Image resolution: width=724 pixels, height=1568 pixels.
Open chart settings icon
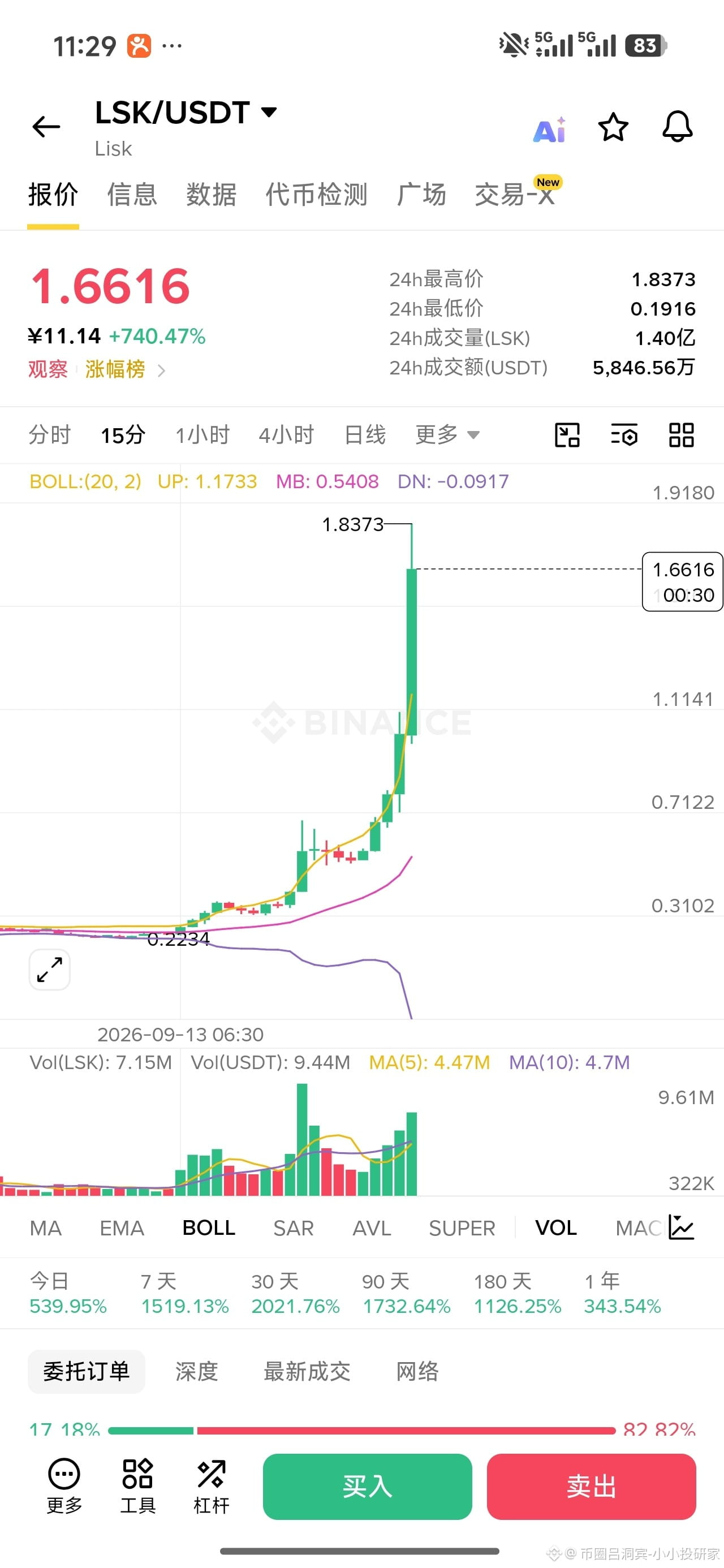[x=624, y=435]
